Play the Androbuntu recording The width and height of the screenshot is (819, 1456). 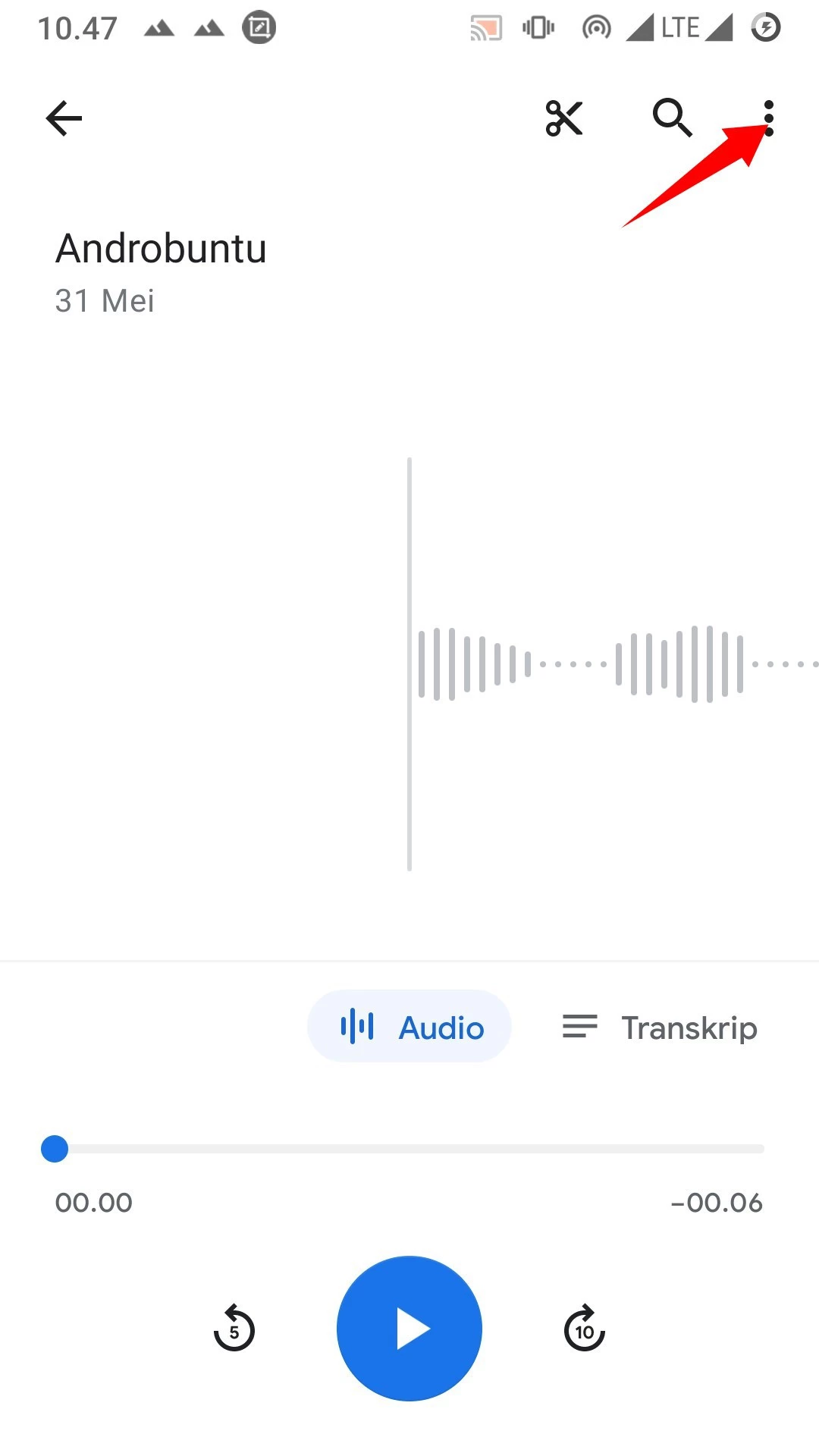point(409,1329)
